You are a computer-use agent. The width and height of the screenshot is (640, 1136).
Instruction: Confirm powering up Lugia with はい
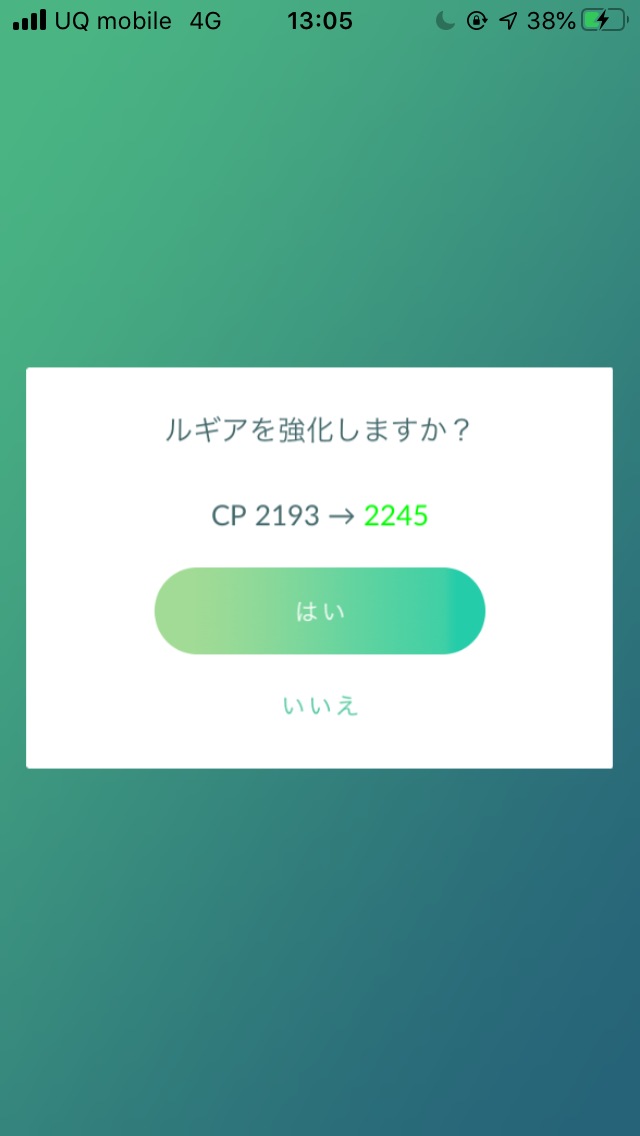point(320,611)
